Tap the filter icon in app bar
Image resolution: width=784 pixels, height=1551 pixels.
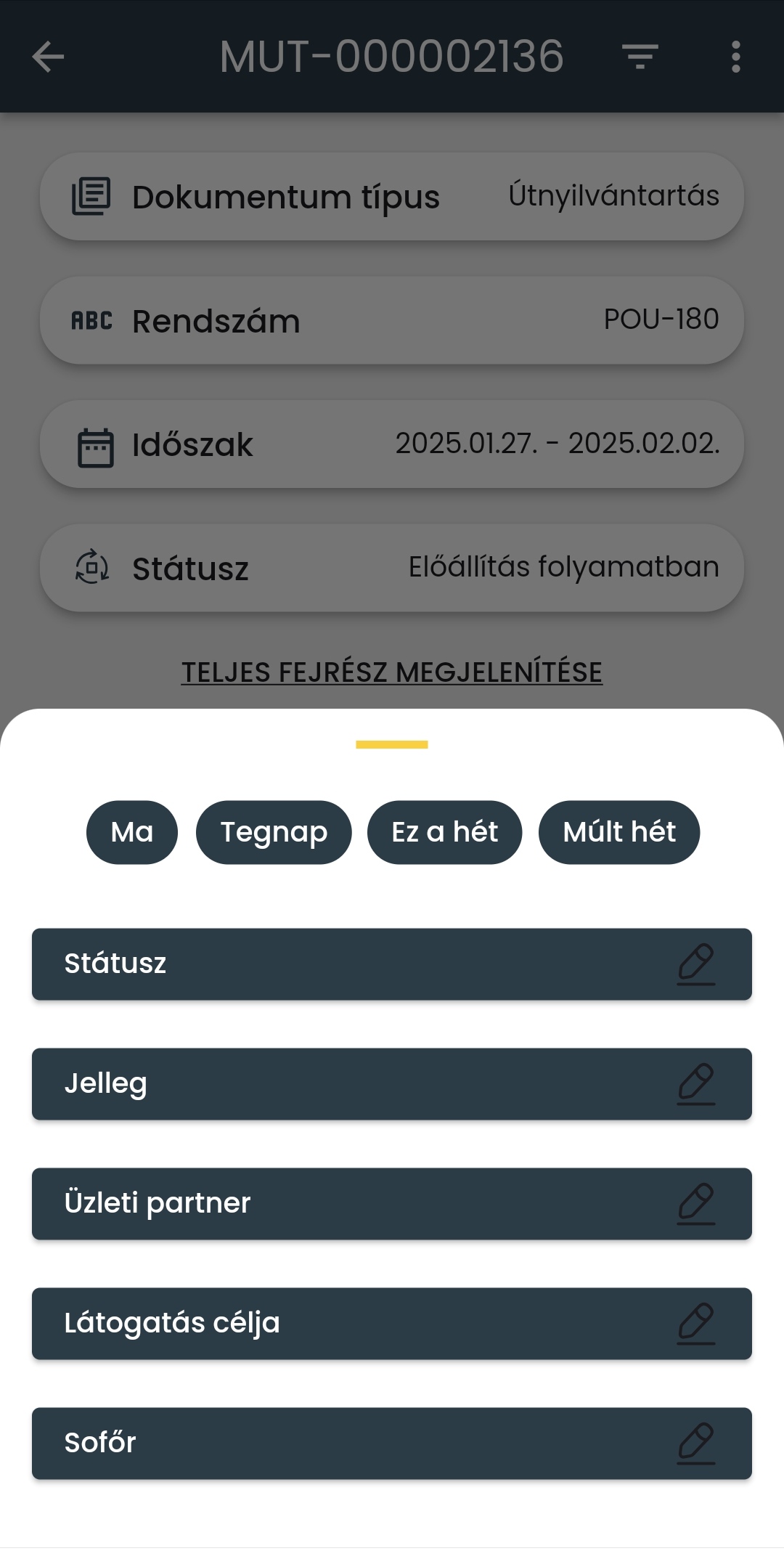coord(640,57)
